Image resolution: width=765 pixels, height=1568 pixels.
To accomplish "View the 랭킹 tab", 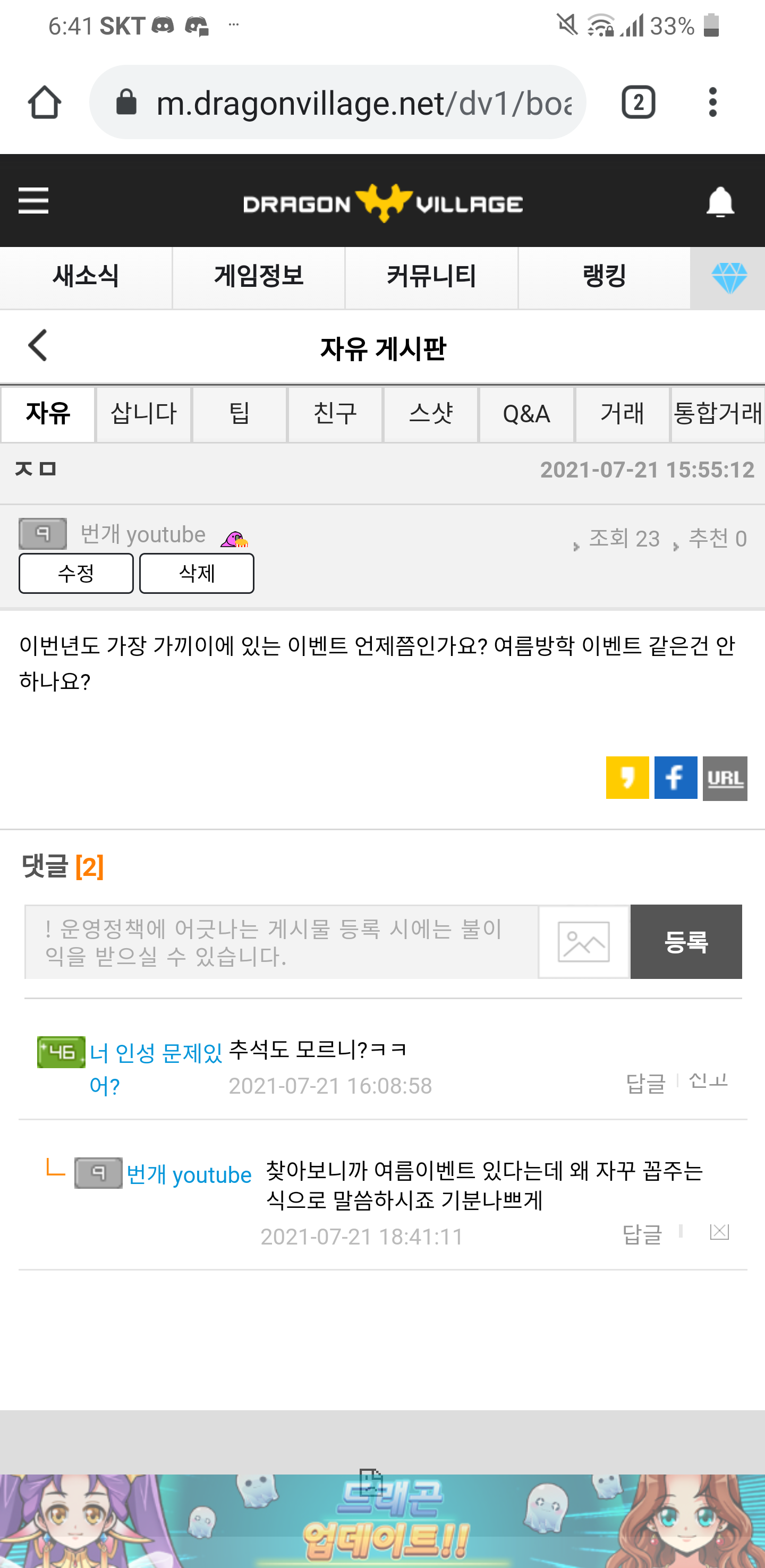I will [x=603, y=277].
